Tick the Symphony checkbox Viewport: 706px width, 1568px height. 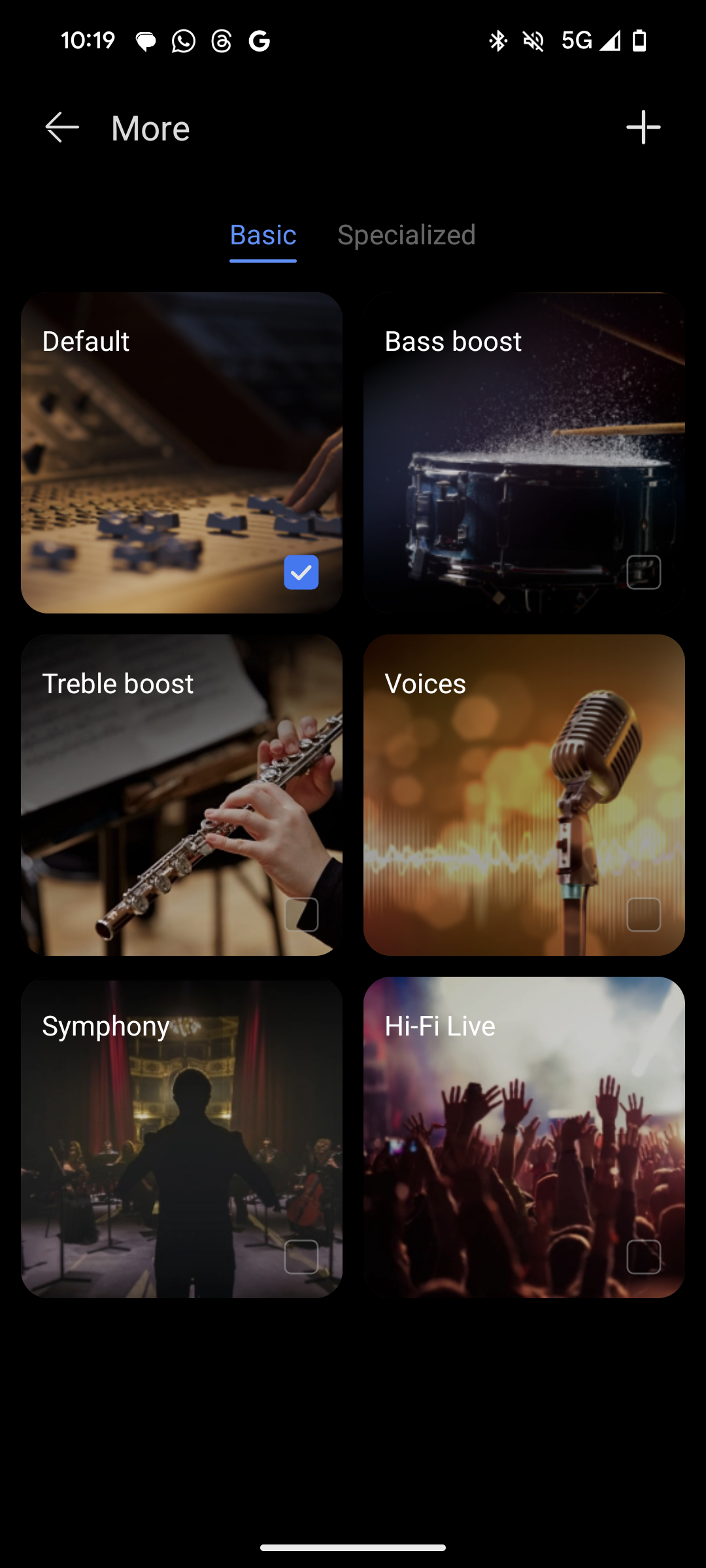tap(301, 1257)
